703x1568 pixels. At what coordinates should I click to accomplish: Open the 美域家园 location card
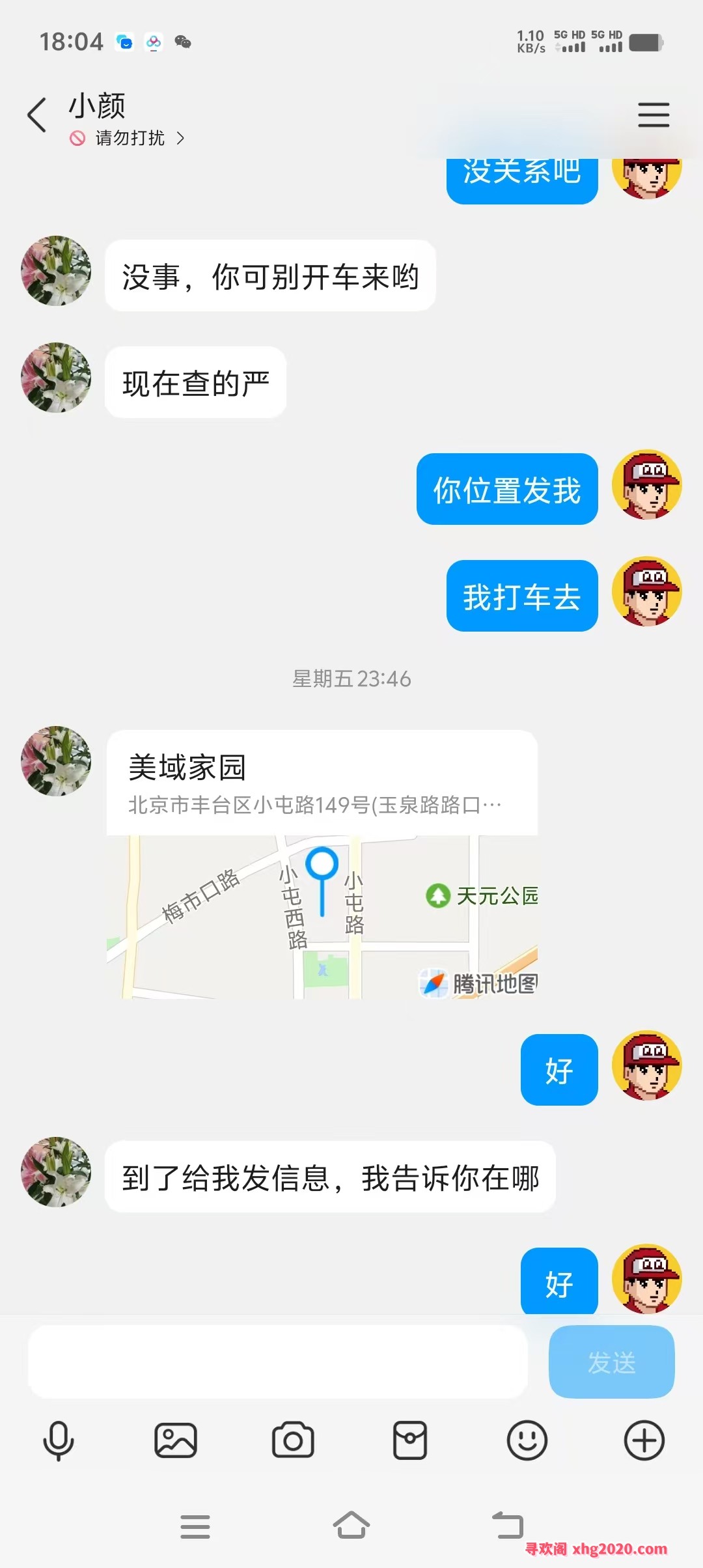click(x=322, y=864)
